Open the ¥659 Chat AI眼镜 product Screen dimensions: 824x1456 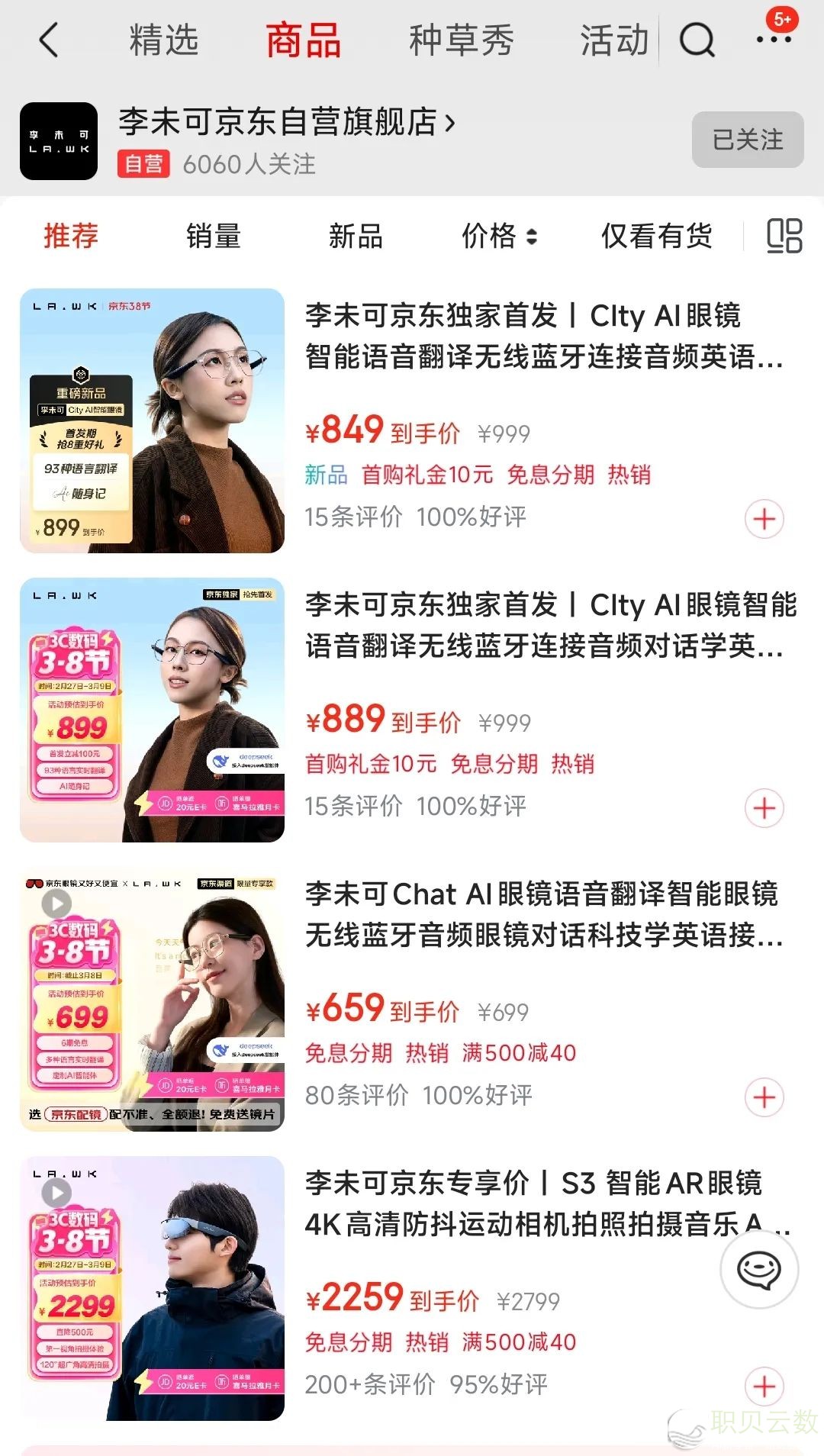542,913
